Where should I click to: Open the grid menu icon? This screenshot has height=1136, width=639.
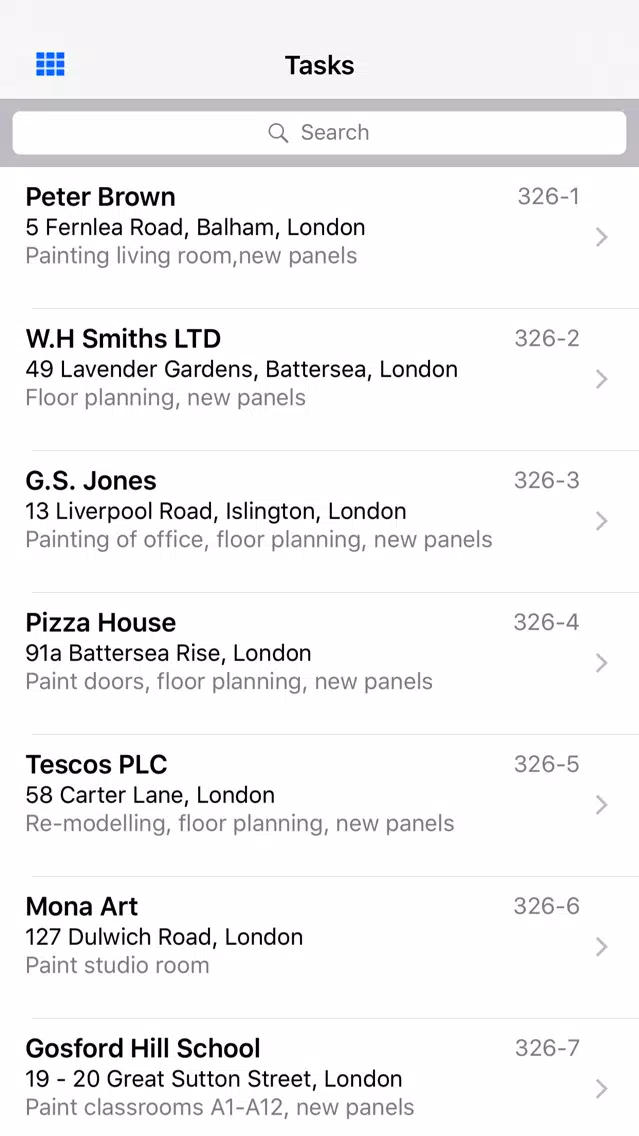pos(50,64)
